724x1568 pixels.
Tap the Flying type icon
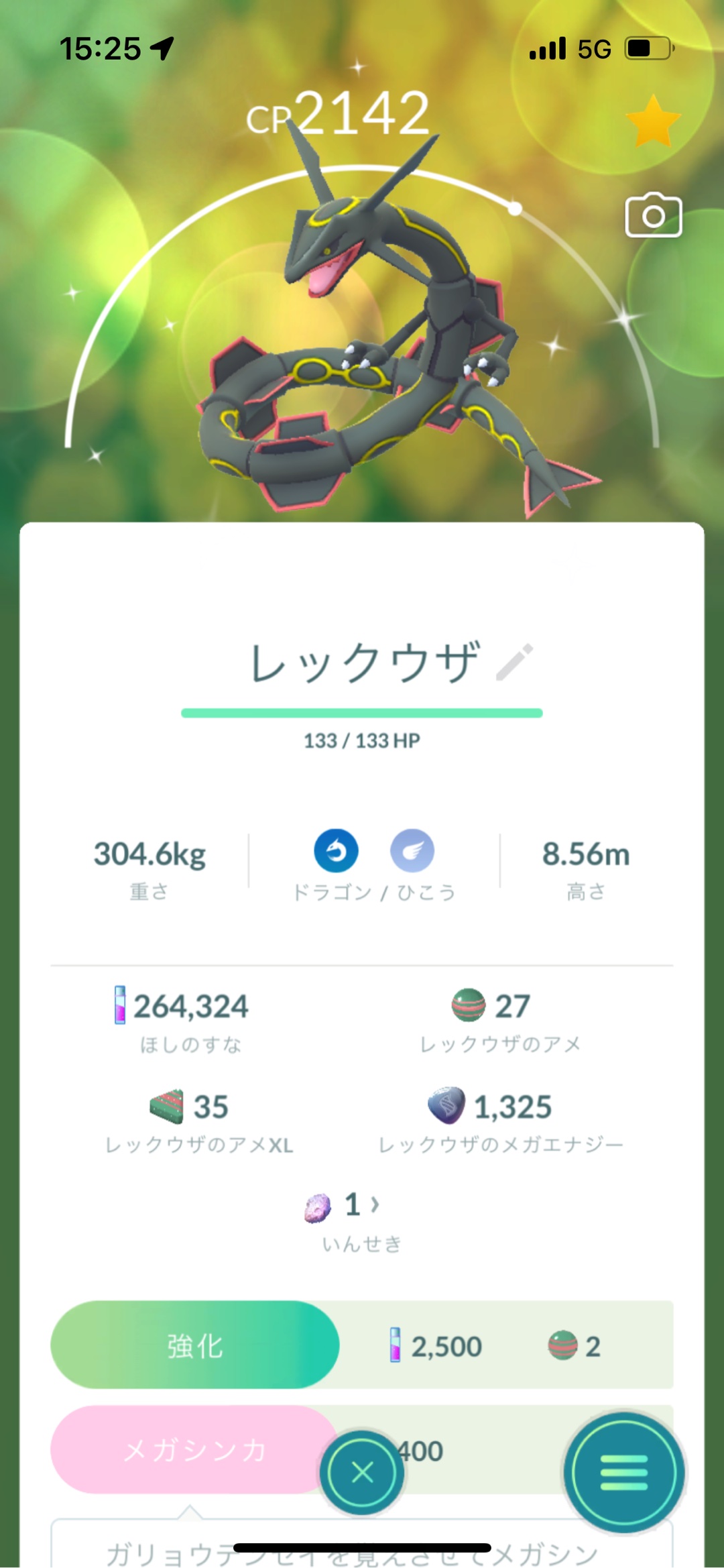[412, 850]
